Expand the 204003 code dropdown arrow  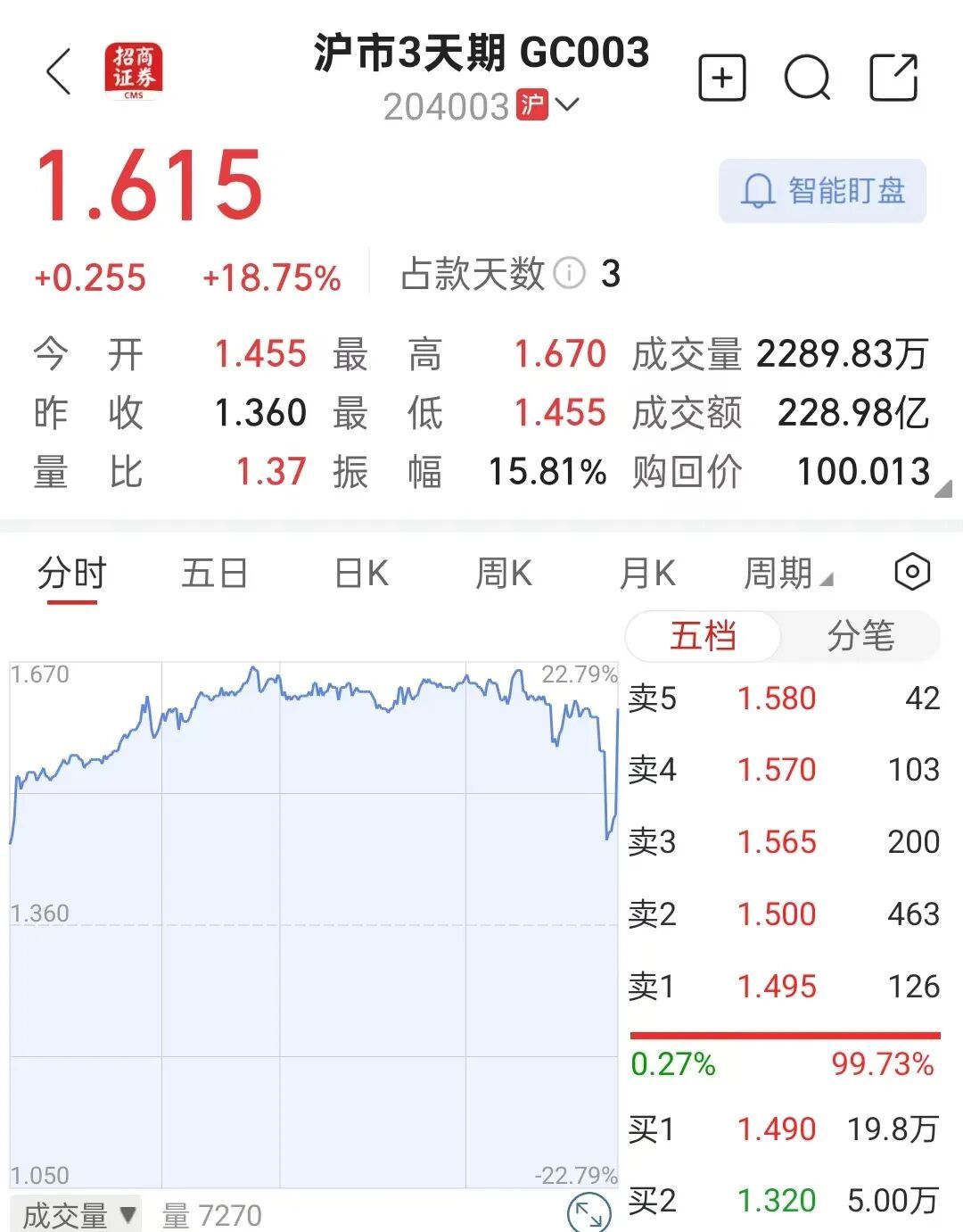coord(567,105)
